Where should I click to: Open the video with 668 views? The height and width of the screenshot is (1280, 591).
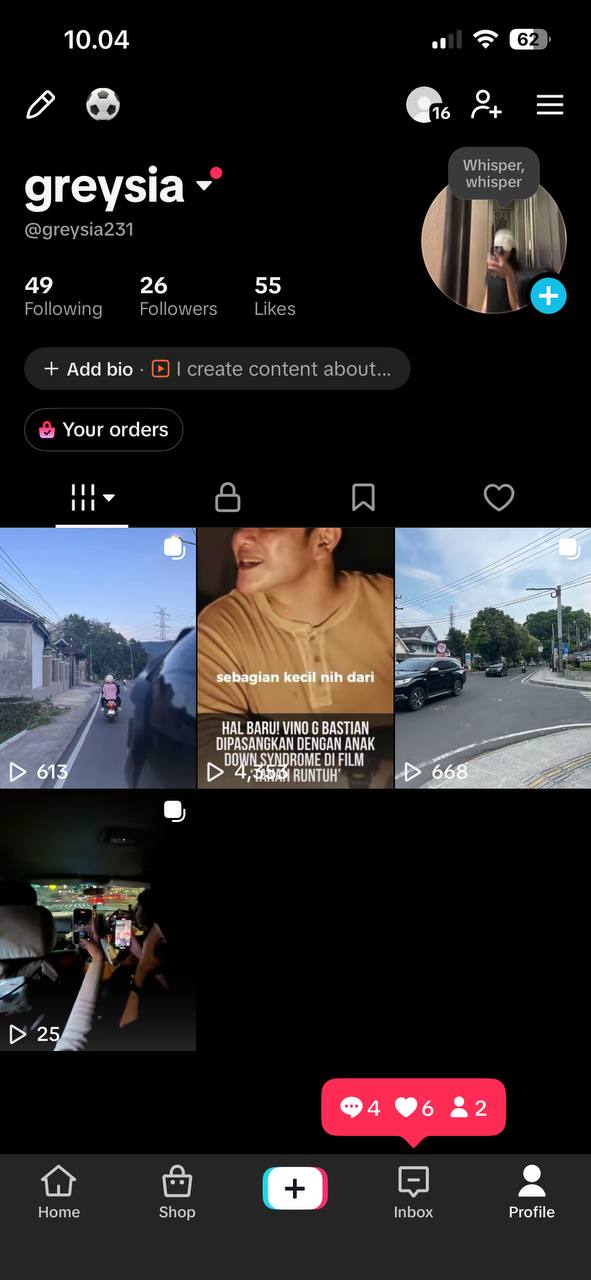click(493, 658)
